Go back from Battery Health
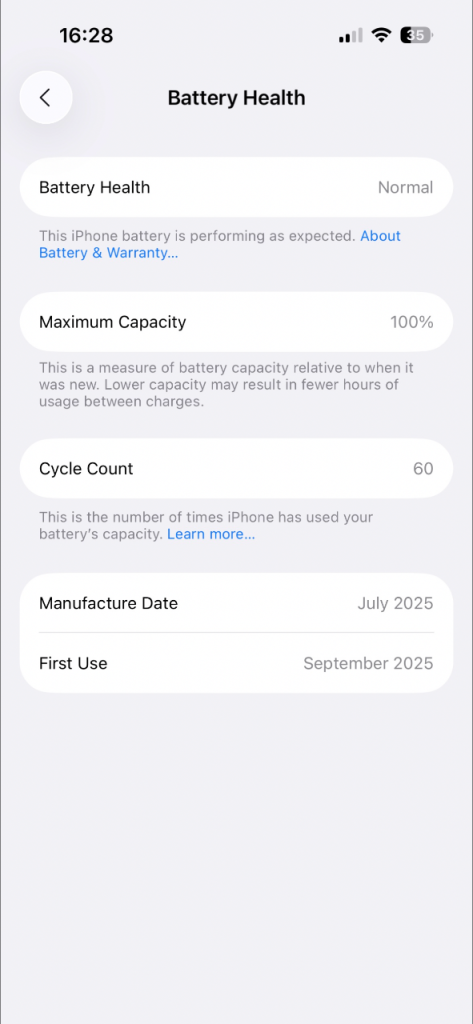This screenshot has width=473, height=1024. tap(46, 98)
